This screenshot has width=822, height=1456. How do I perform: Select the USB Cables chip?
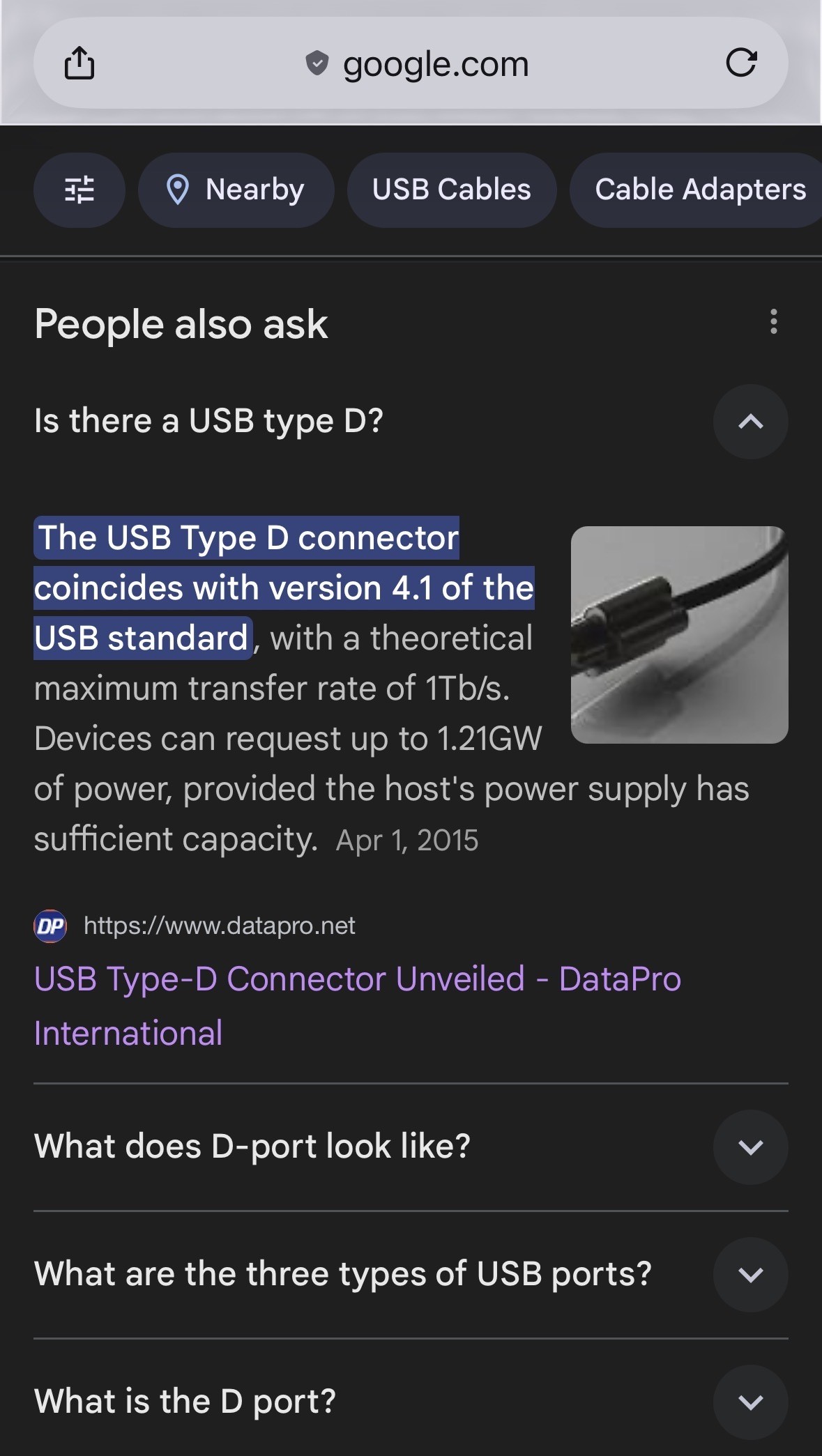tap(451, 190)
